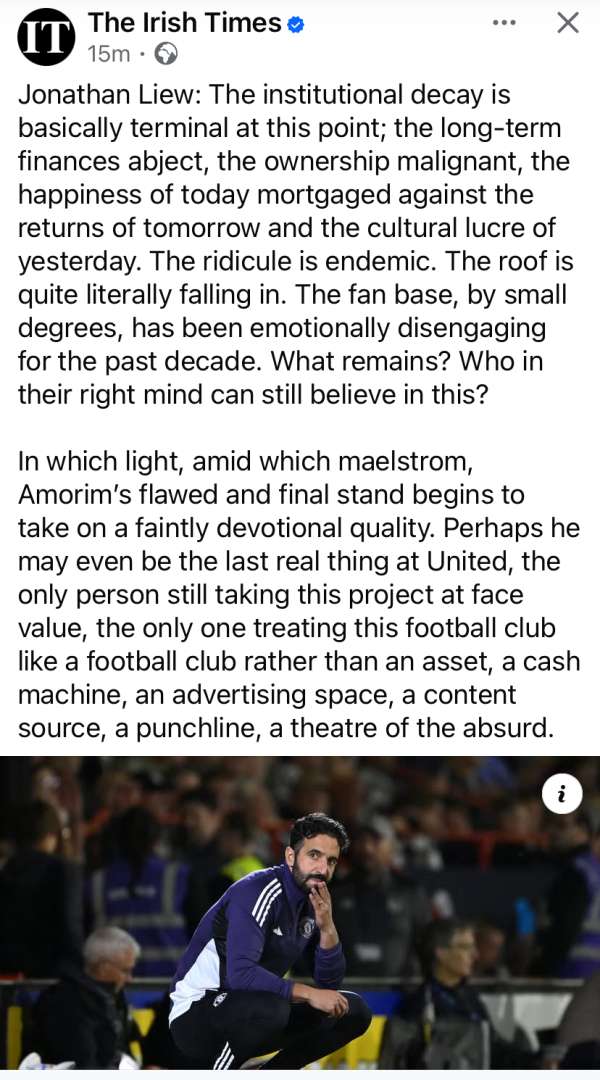Open The Irish Times page name
This screenshot has width=600, height=1080.
(x=184, y=22)
